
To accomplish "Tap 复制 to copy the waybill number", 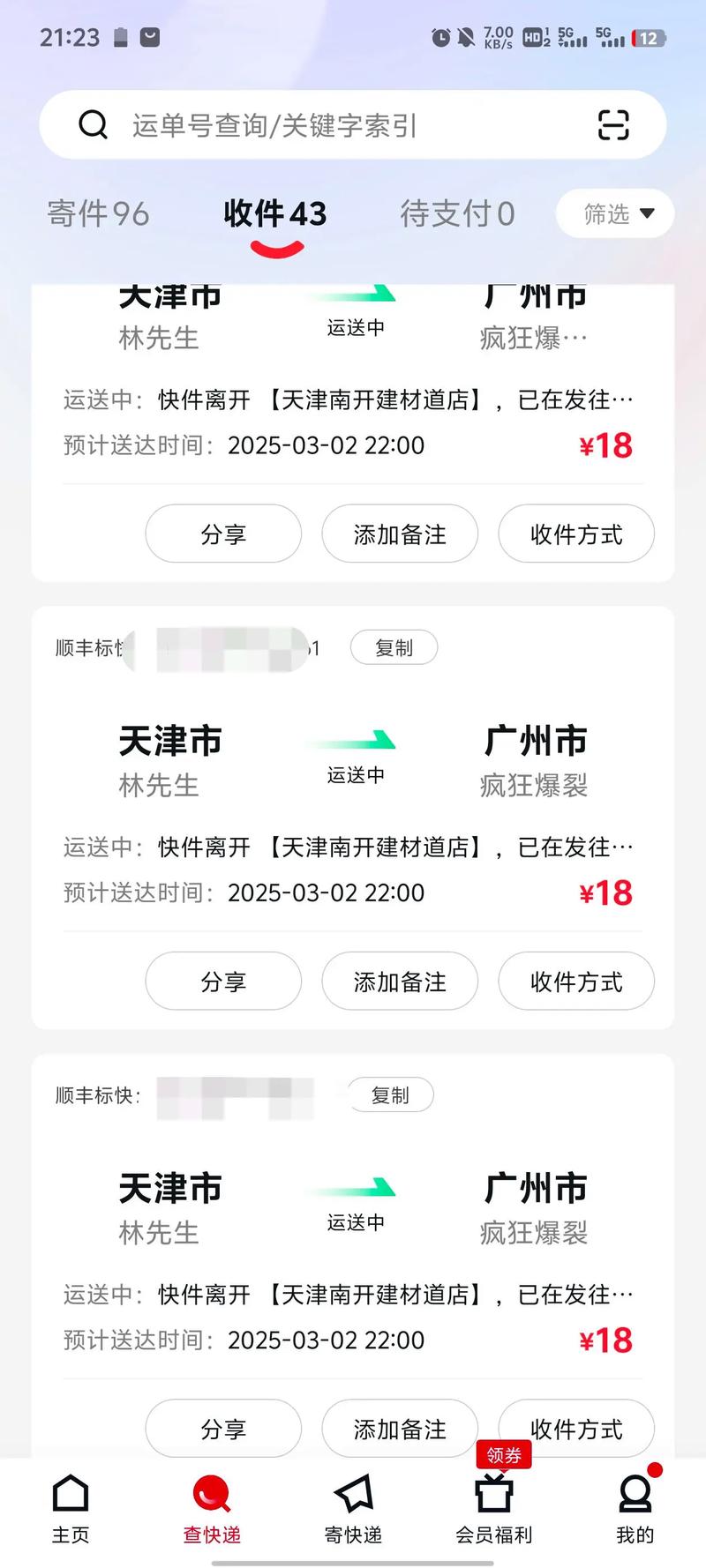I will [x=394, y=647].
